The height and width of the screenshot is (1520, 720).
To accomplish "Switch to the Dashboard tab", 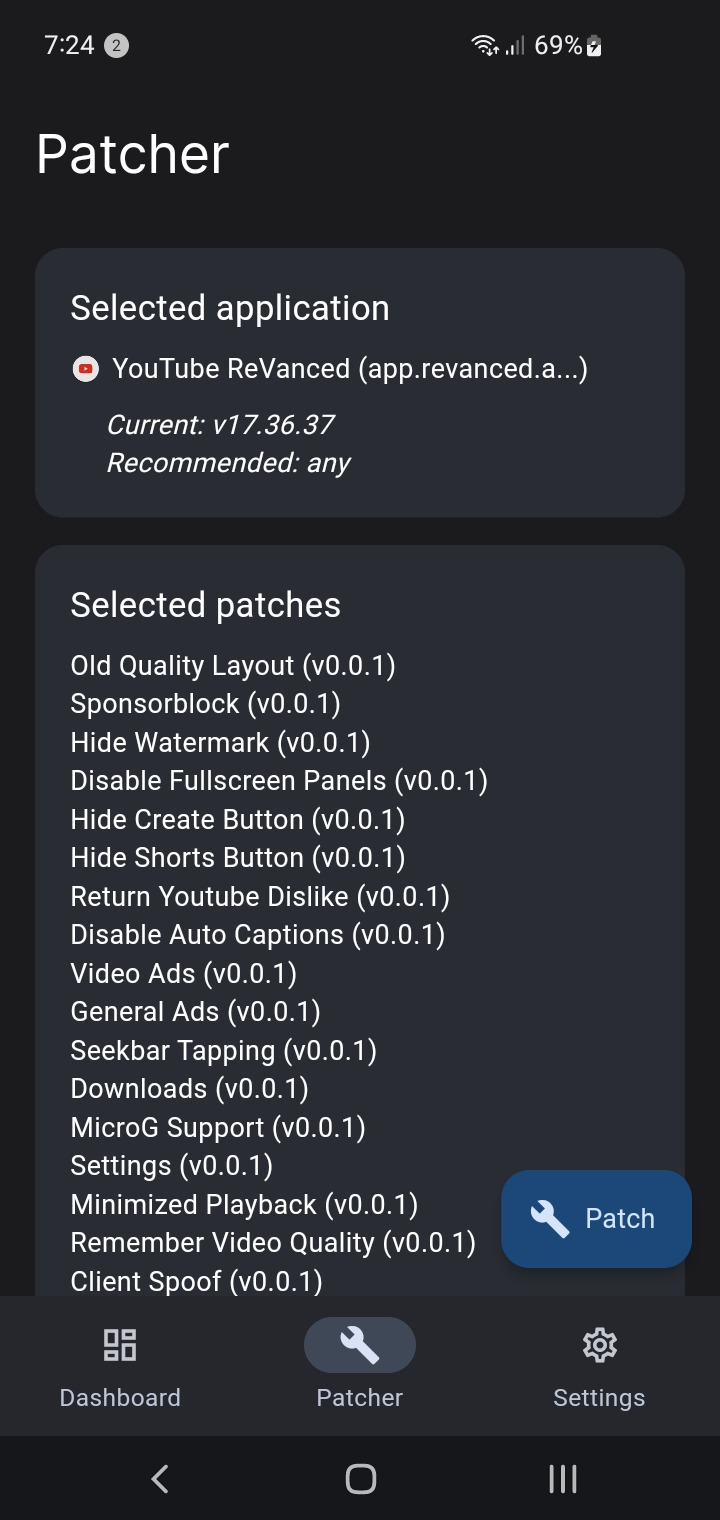I will [x=120, y=1366].
